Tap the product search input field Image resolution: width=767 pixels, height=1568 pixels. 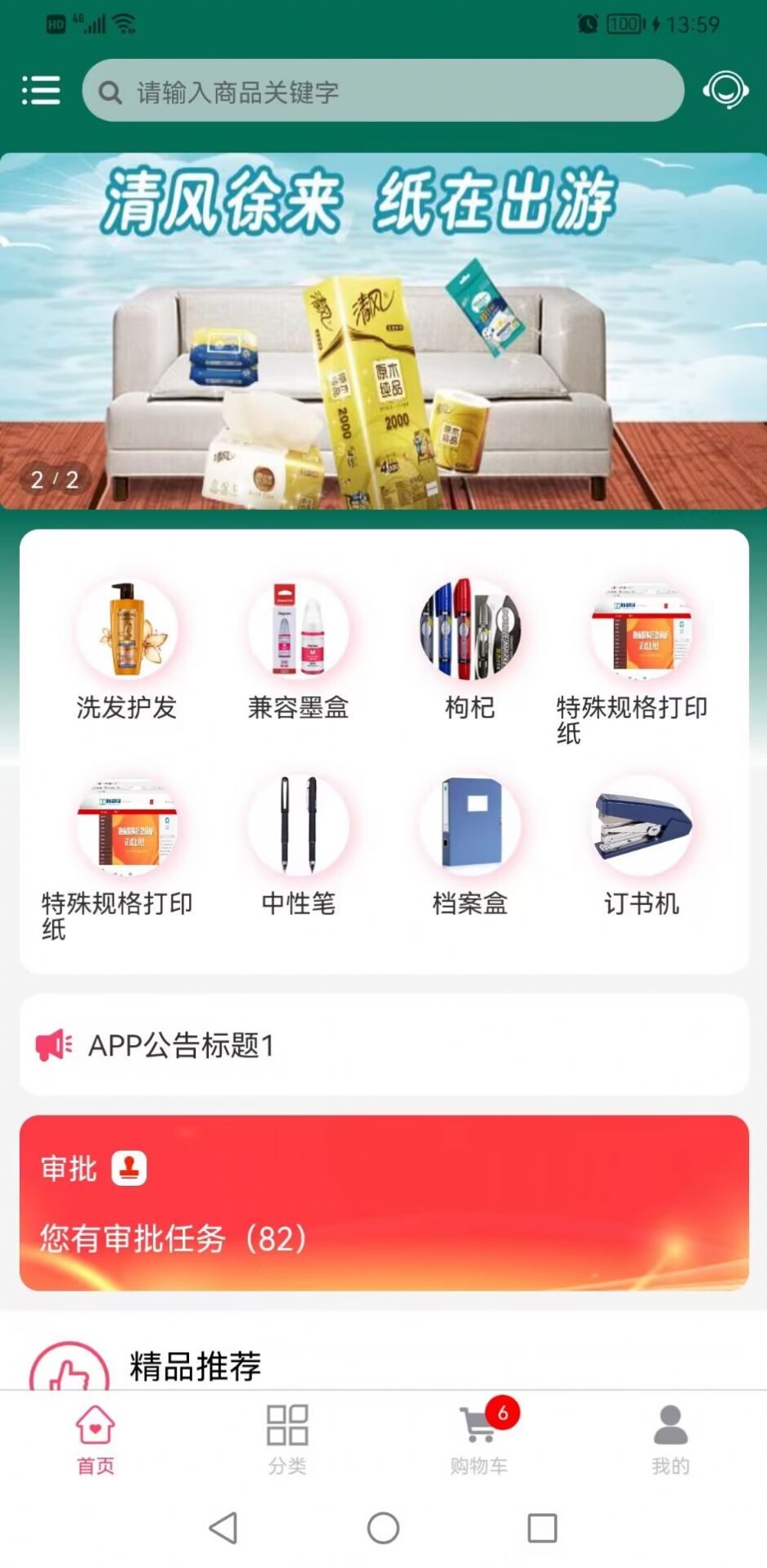click(383, 91)
